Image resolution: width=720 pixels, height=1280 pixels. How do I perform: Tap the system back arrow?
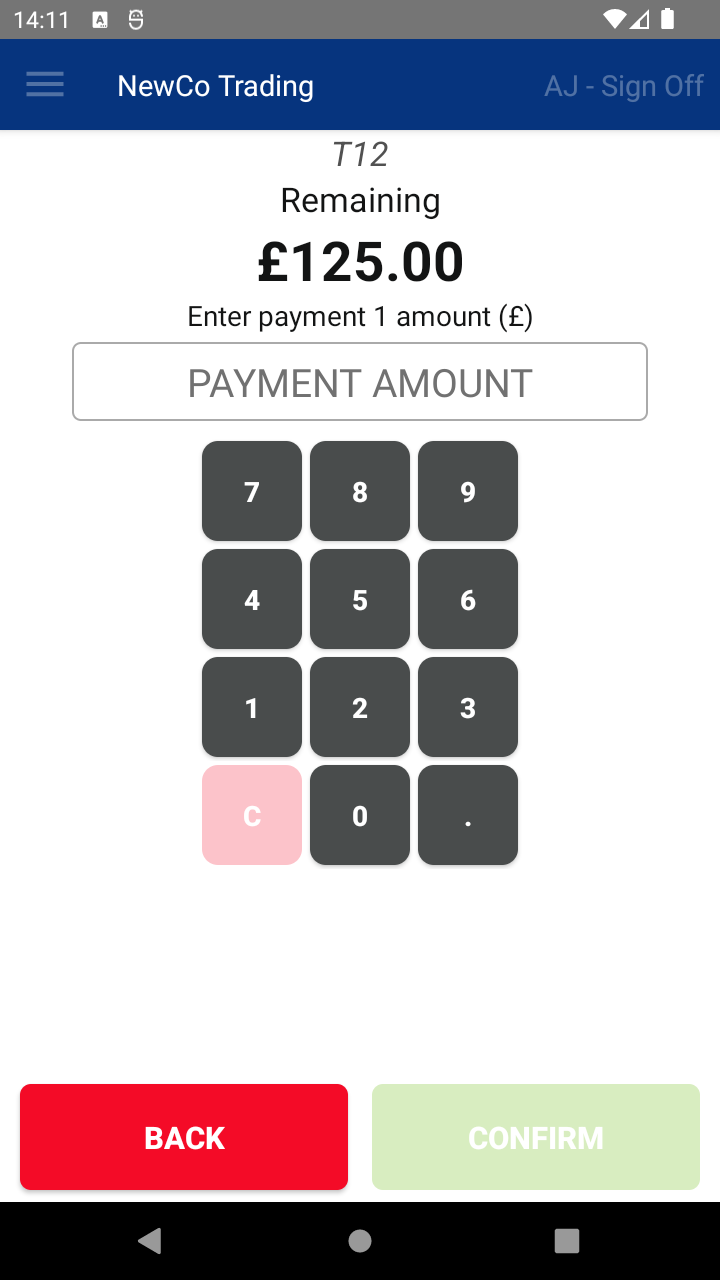[x=150, y=1241]
